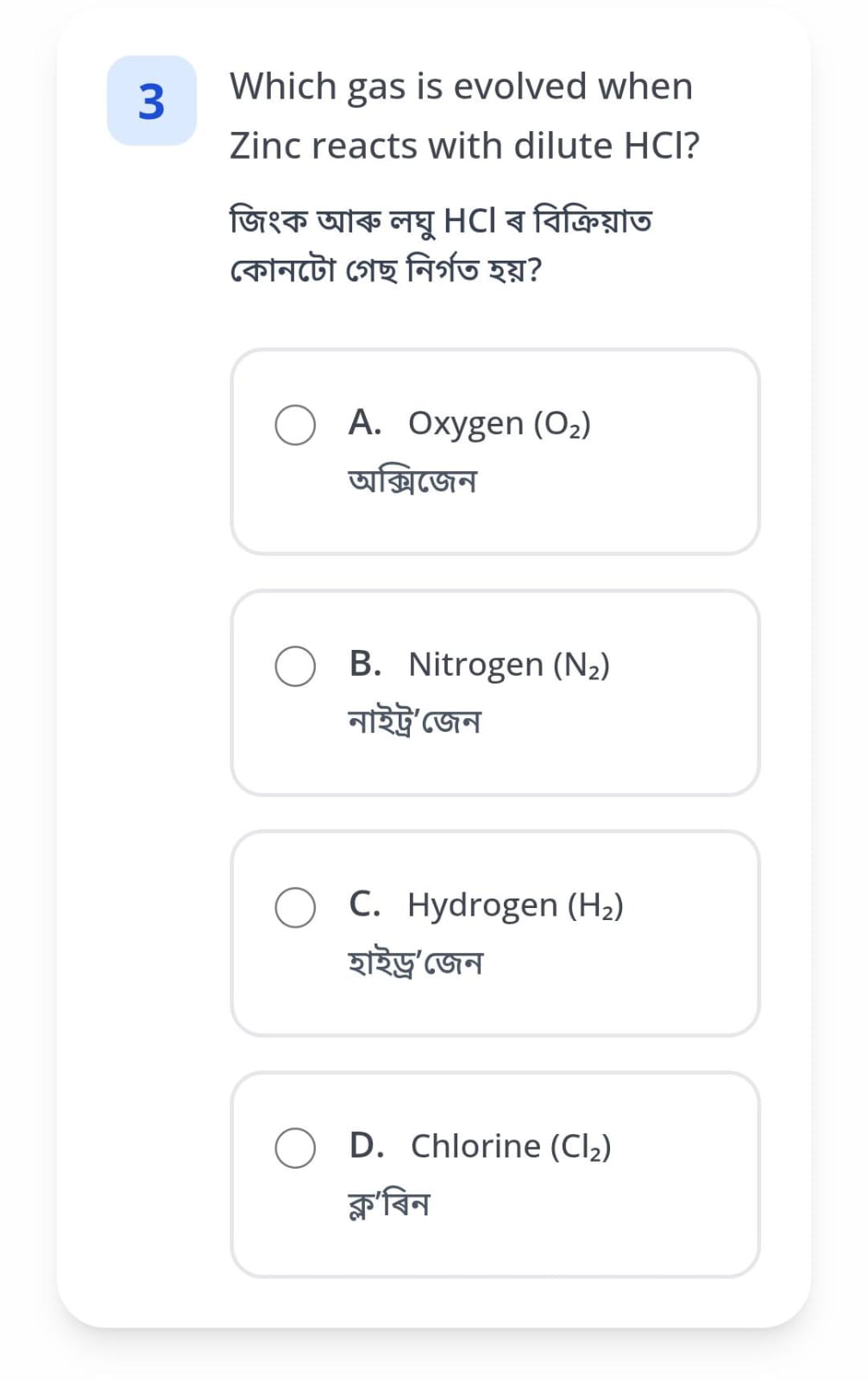Image resolution: width=868 pixels, height=1381 pixels.
Task: Click the Assamese text under Nitrogen option
Action: tap(414, 720)
